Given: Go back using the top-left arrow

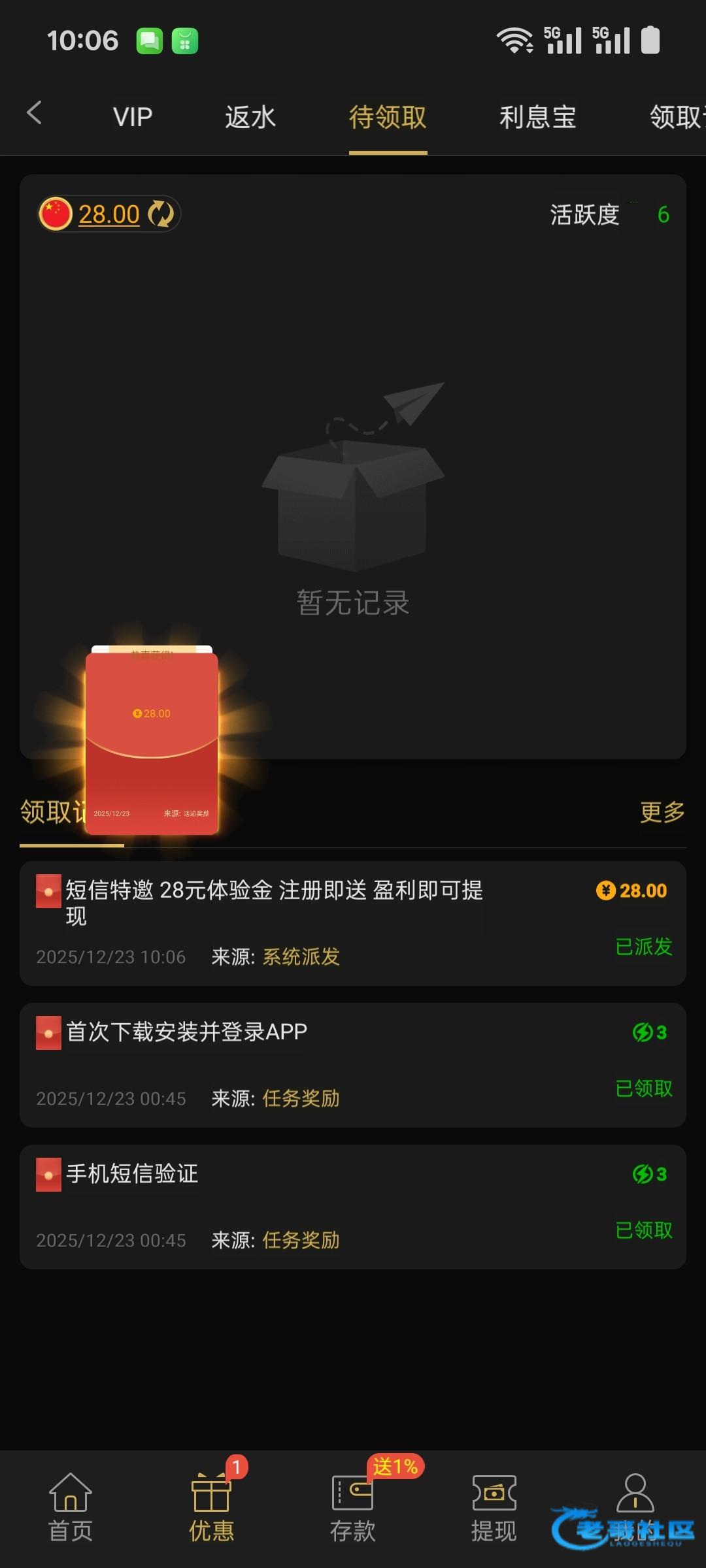Looking at the screenshot, I should point(34,114).
